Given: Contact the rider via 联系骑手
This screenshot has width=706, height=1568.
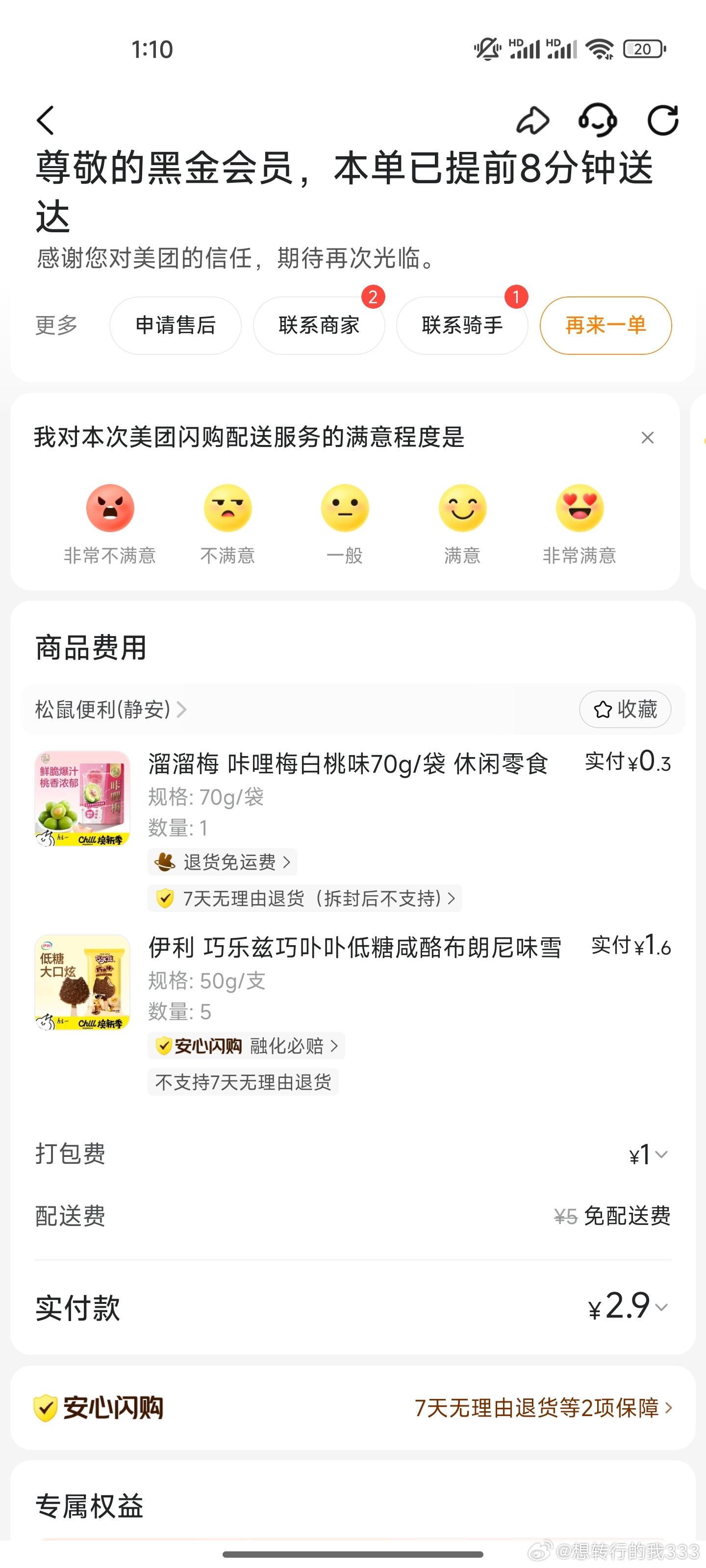Looking at the screenshot, I should [x=462, y=325].
